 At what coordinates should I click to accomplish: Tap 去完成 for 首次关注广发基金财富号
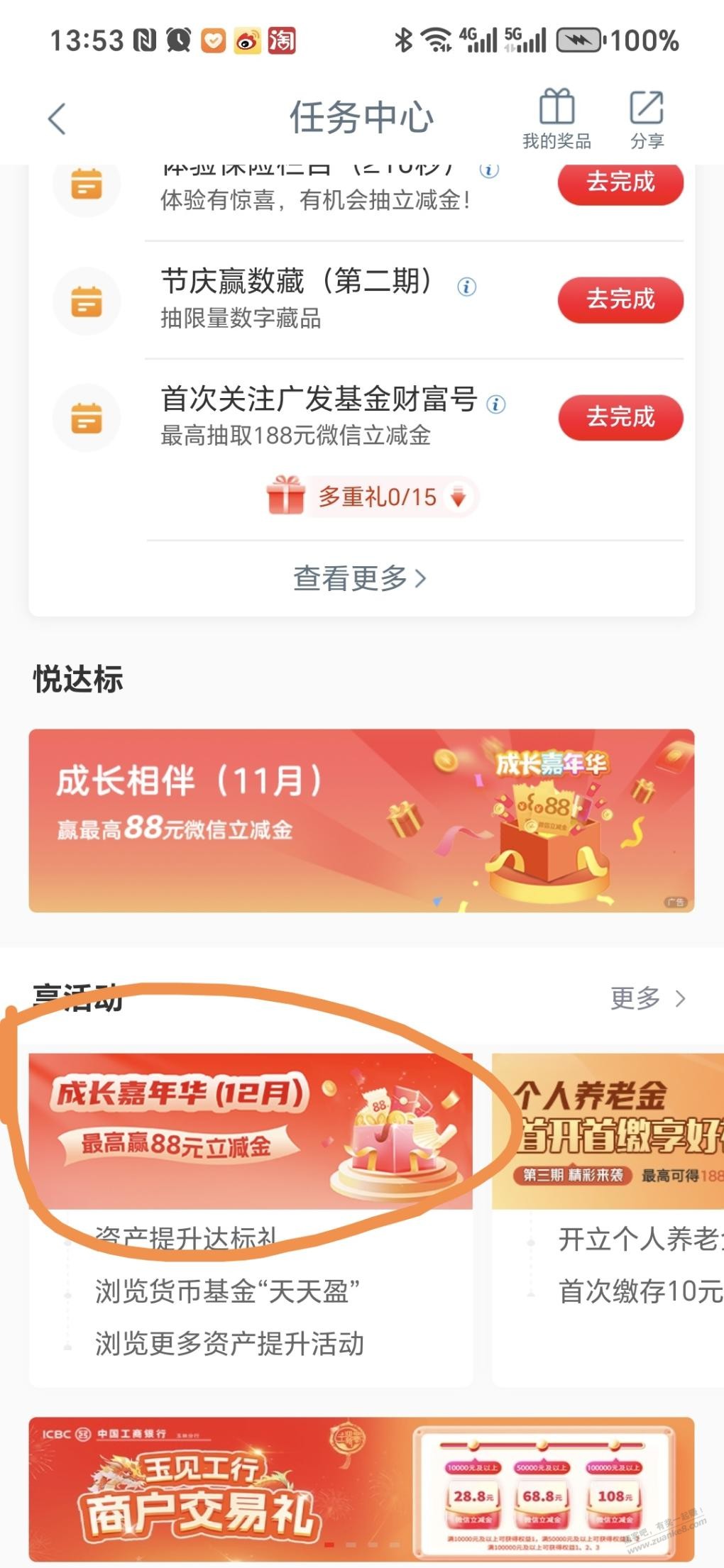[x=620, y=417]
